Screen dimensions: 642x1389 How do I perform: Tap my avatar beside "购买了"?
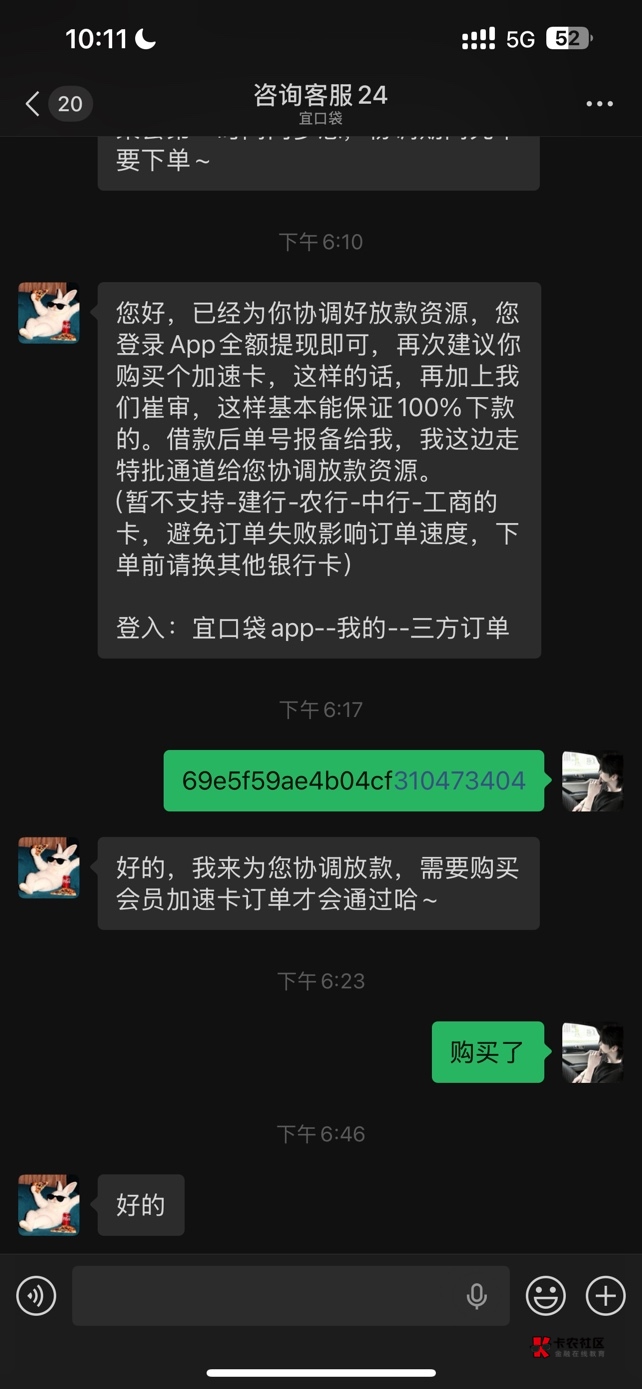pyautogui.click(x=592, y=1052)
